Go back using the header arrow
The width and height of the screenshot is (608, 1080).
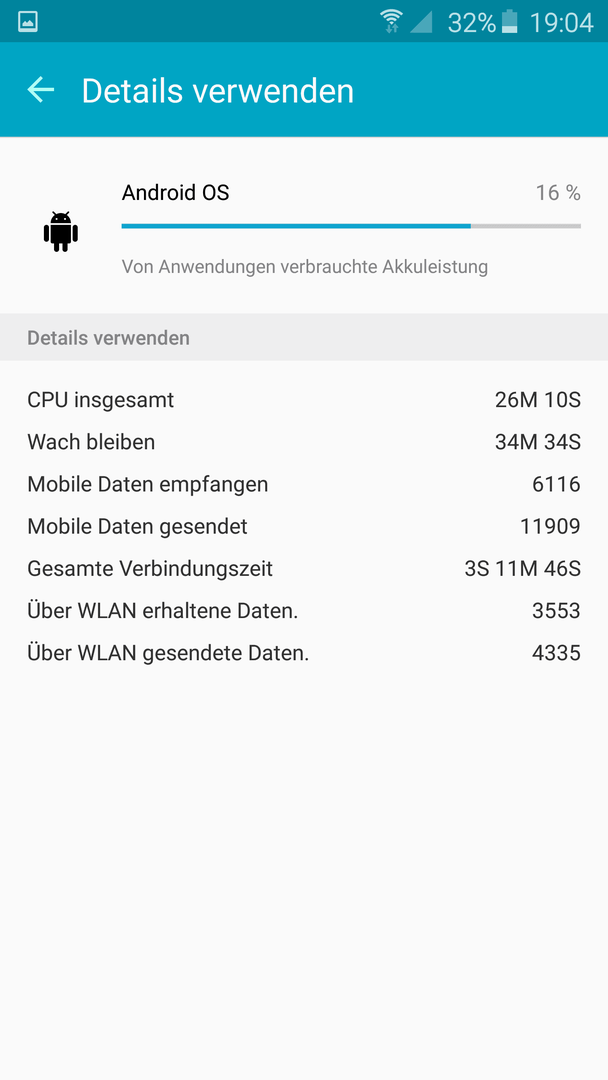[41, 90]
